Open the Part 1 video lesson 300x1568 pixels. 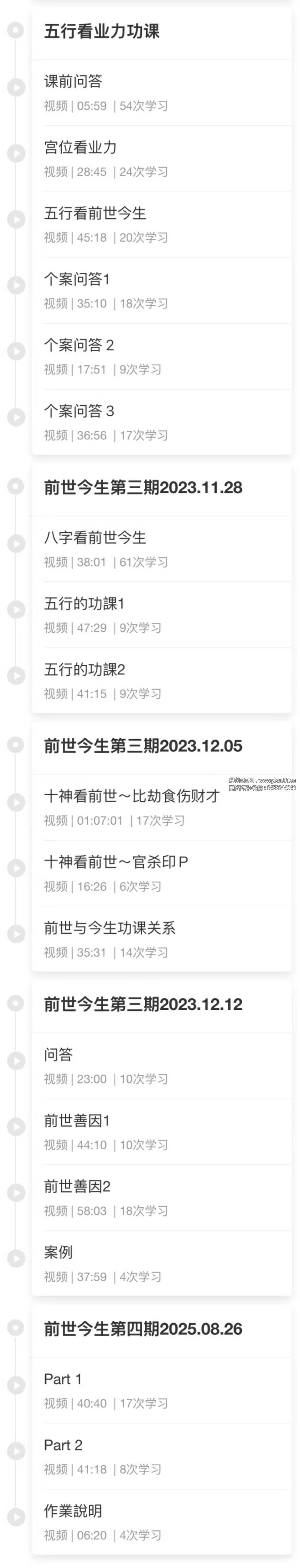tap(63, 1379)
